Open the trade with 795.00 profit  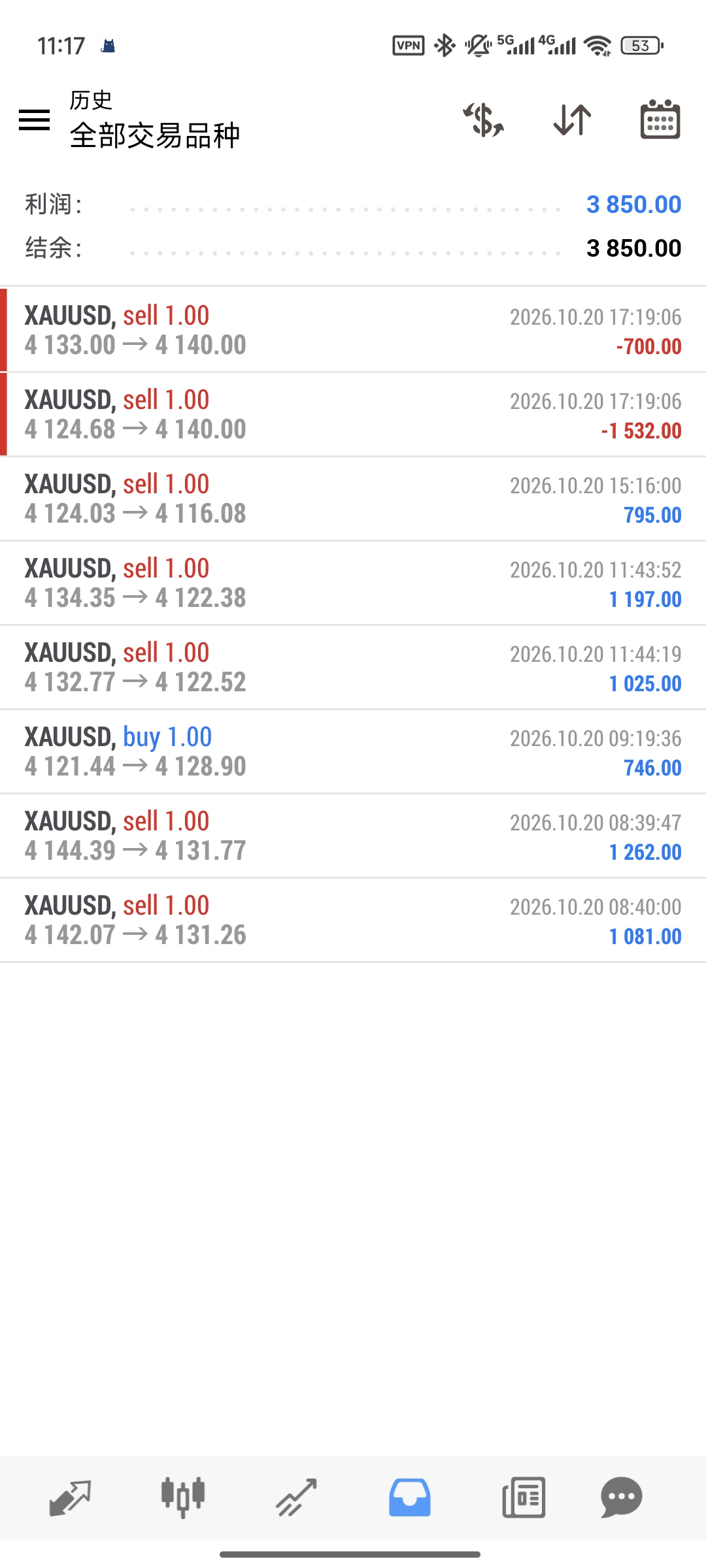(353, 498)
